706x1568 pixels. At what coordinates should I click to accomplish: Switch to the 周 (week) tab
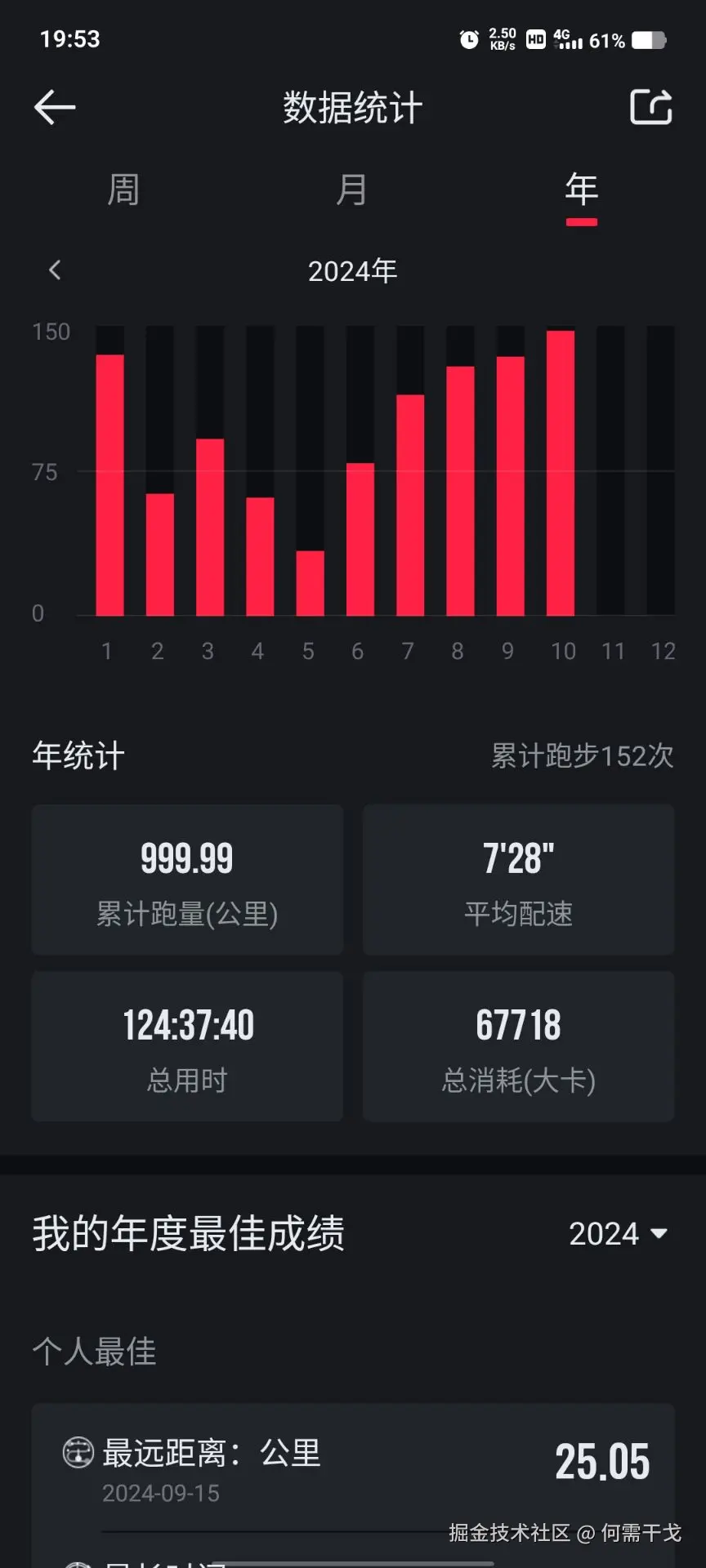pos(123,189)
